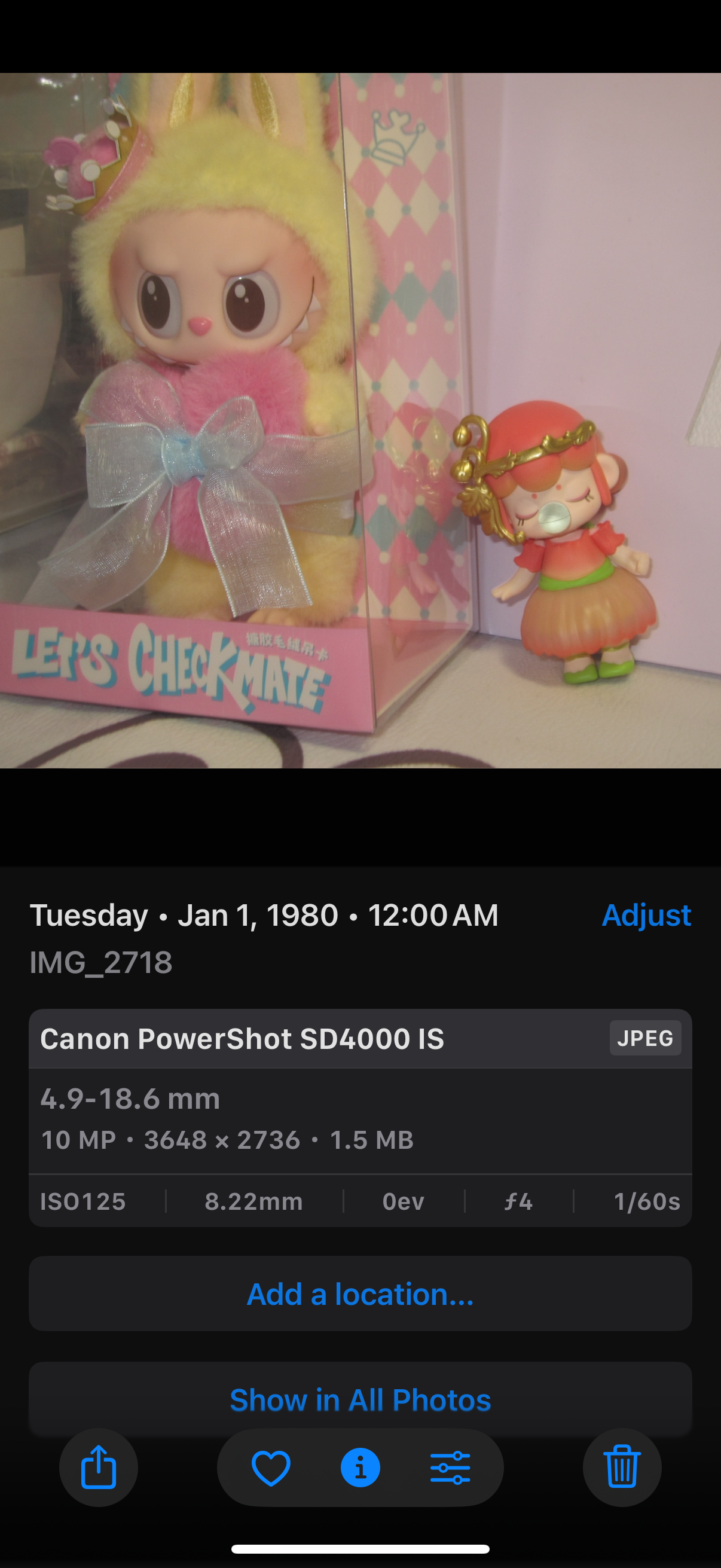The height and width of the screenshot is (1568, 721).
Task: Favorite the photo with the heart icon
Action: coord(271,1468)
